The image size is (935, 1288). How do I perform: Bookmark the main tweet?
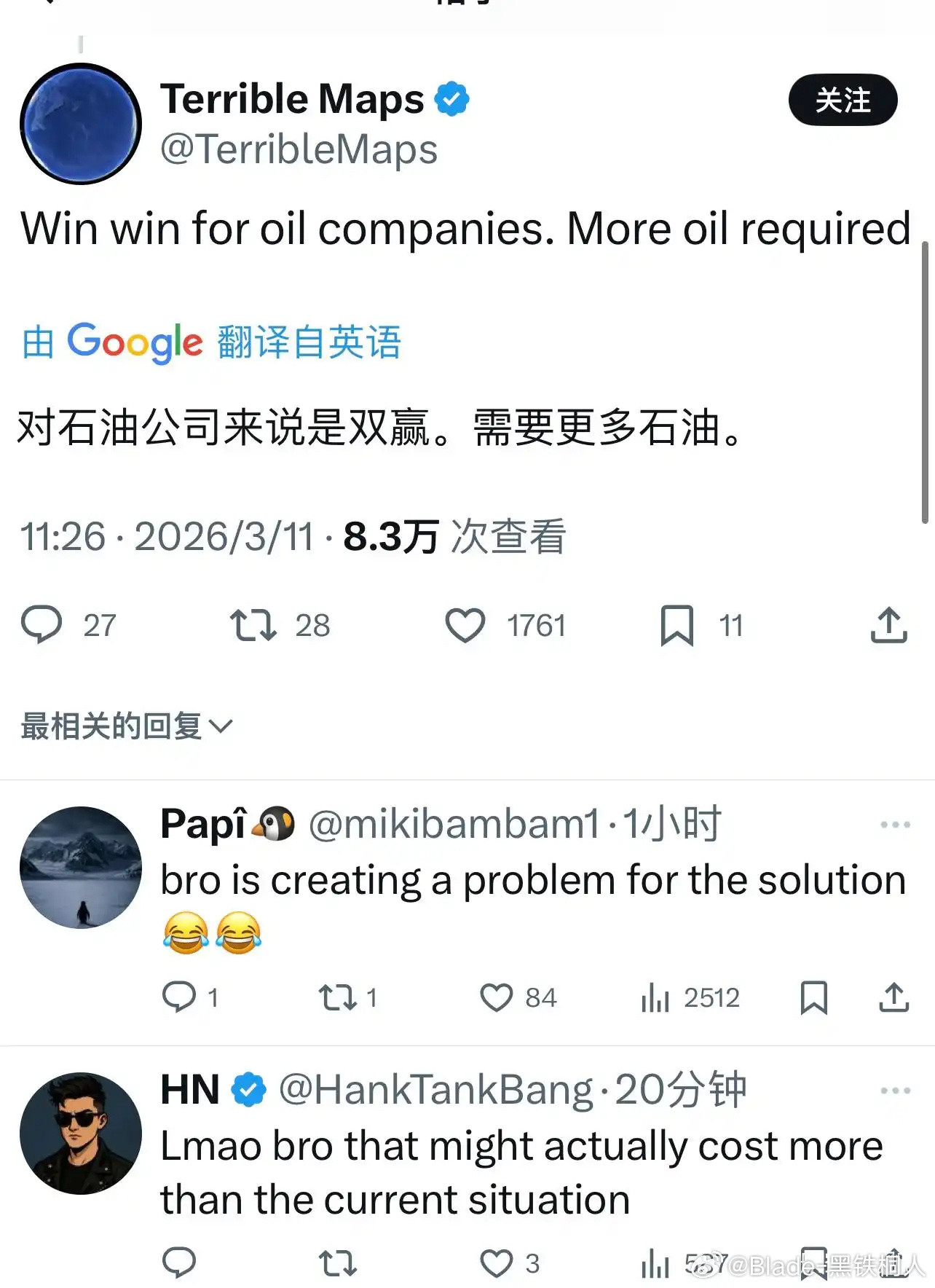pyautogui.click(x=677, y=624)
